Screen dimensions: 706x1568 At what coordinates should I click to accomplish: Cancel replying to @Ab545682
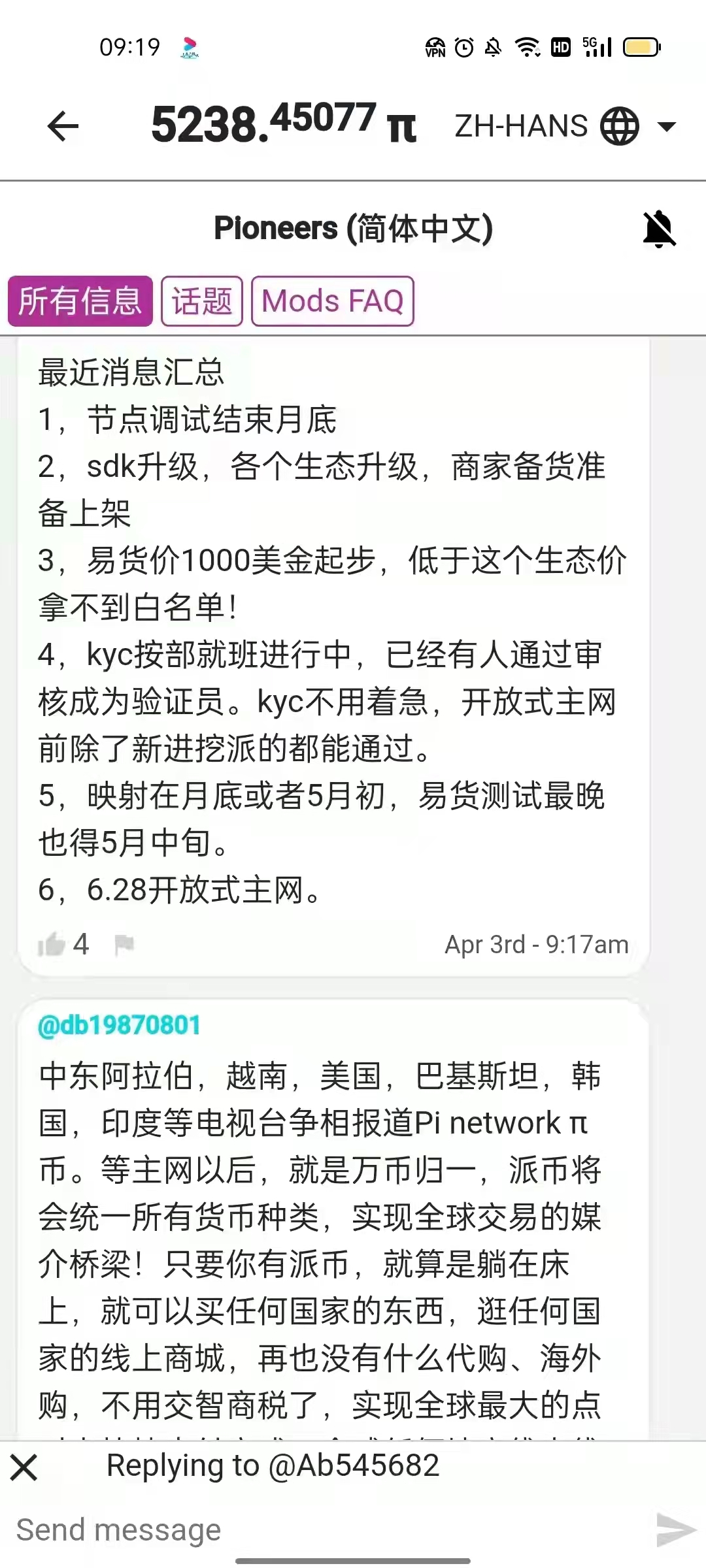(24, 1467)
